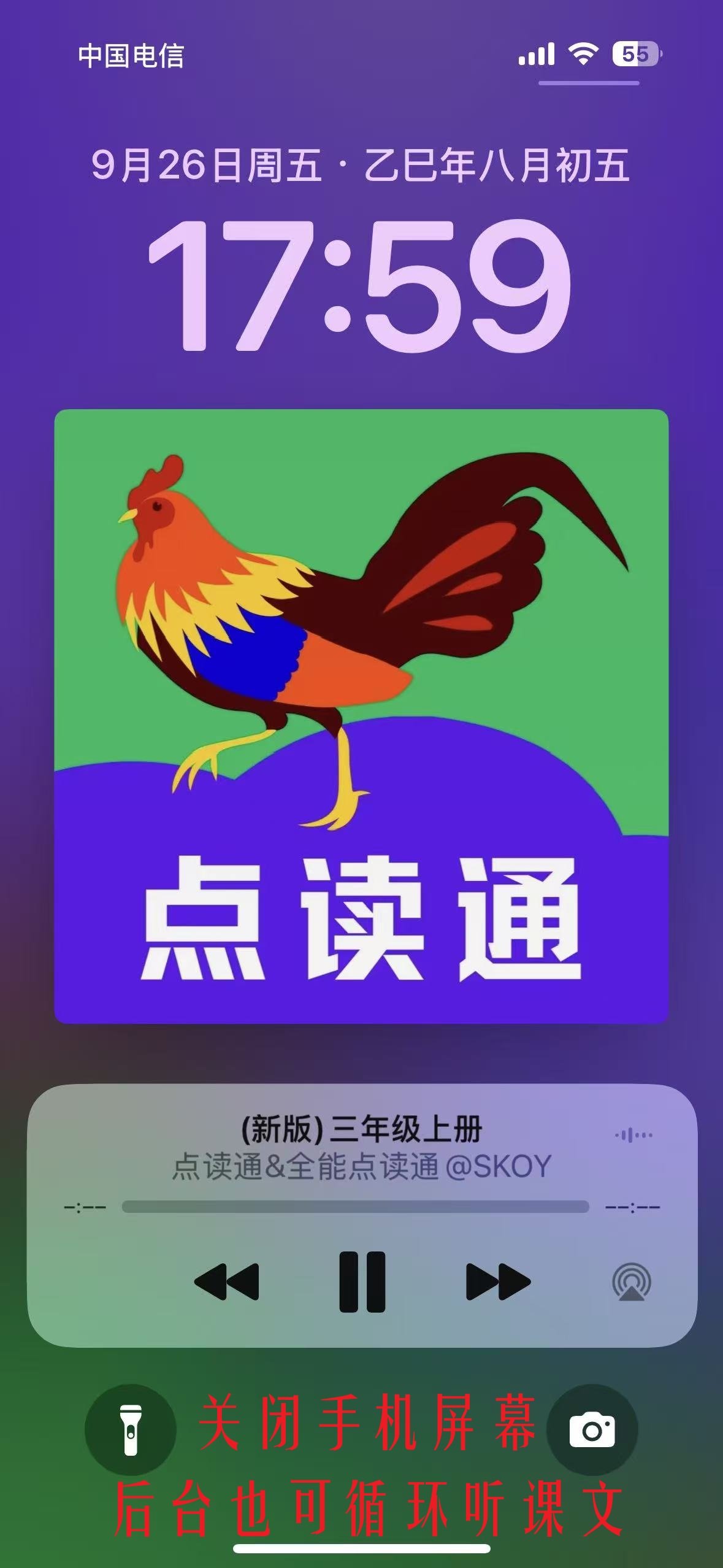Tap the playback progress bar
Screen dimensions: 723x1568
(x=355, y=1207)
